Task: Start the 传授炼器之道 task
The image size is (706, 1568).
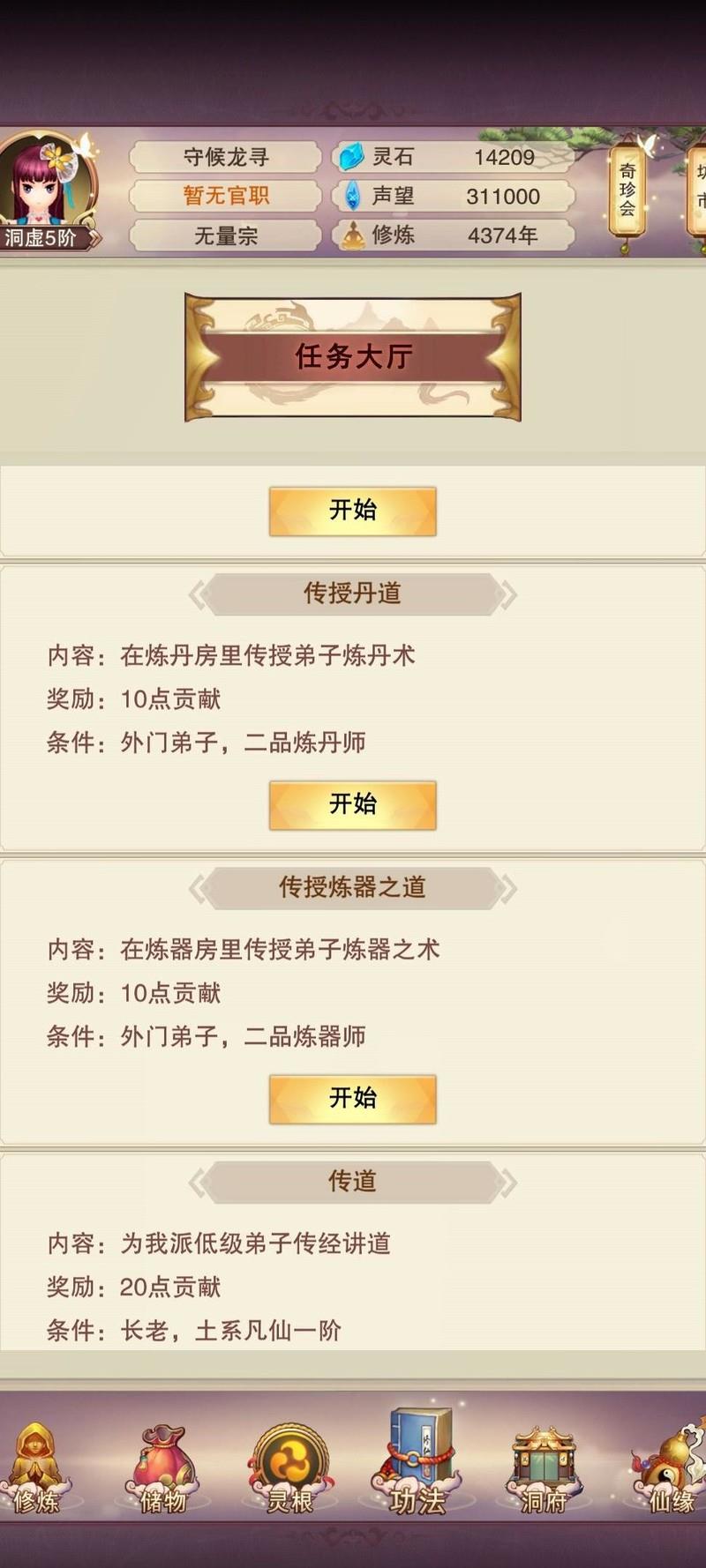Action: (352, 1098)
